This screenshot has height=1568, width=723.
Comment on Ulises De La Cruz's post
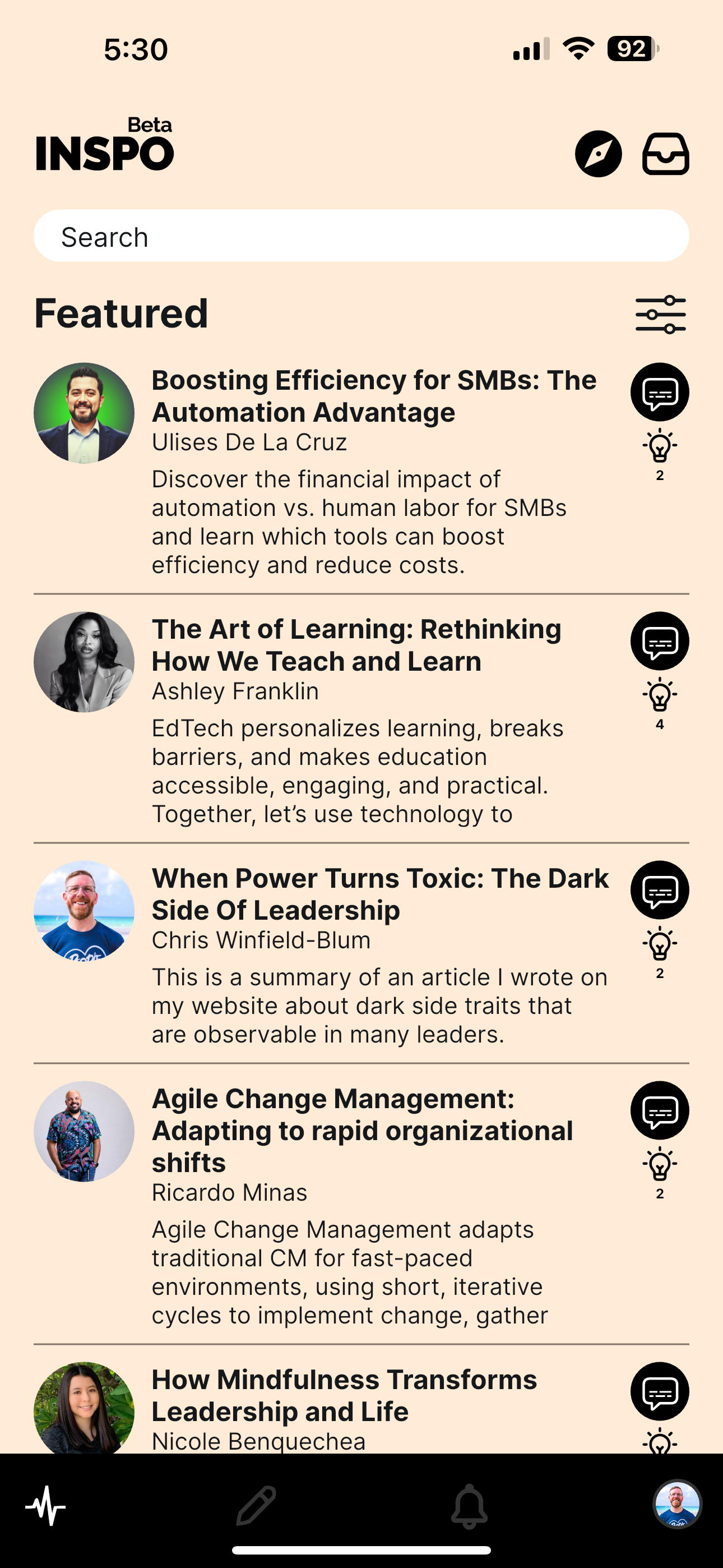tap(660, 392)
